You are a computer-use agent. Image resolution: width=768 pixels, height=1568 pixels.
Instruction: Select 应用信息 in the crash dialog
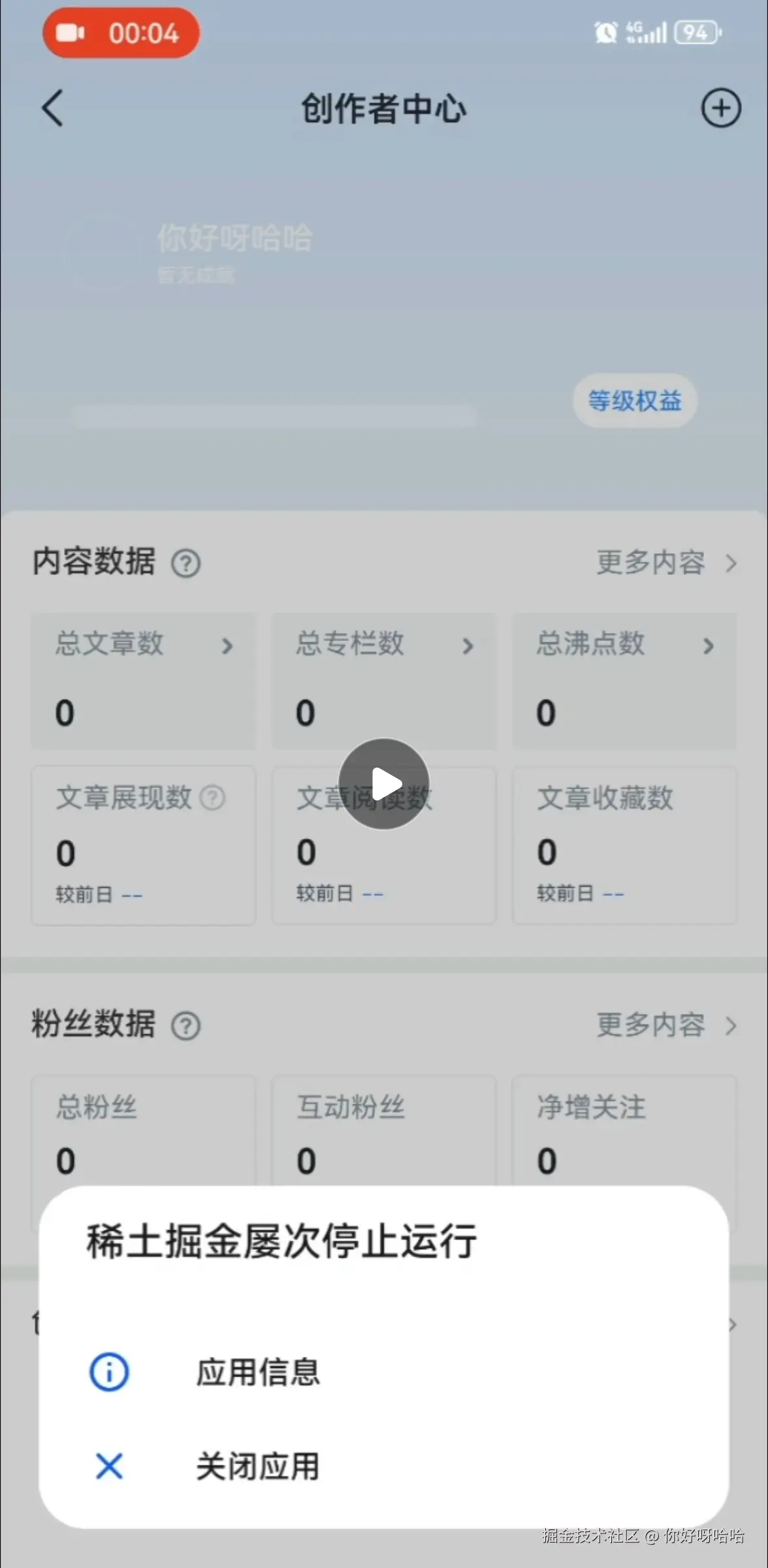[x=257, y=1372]
